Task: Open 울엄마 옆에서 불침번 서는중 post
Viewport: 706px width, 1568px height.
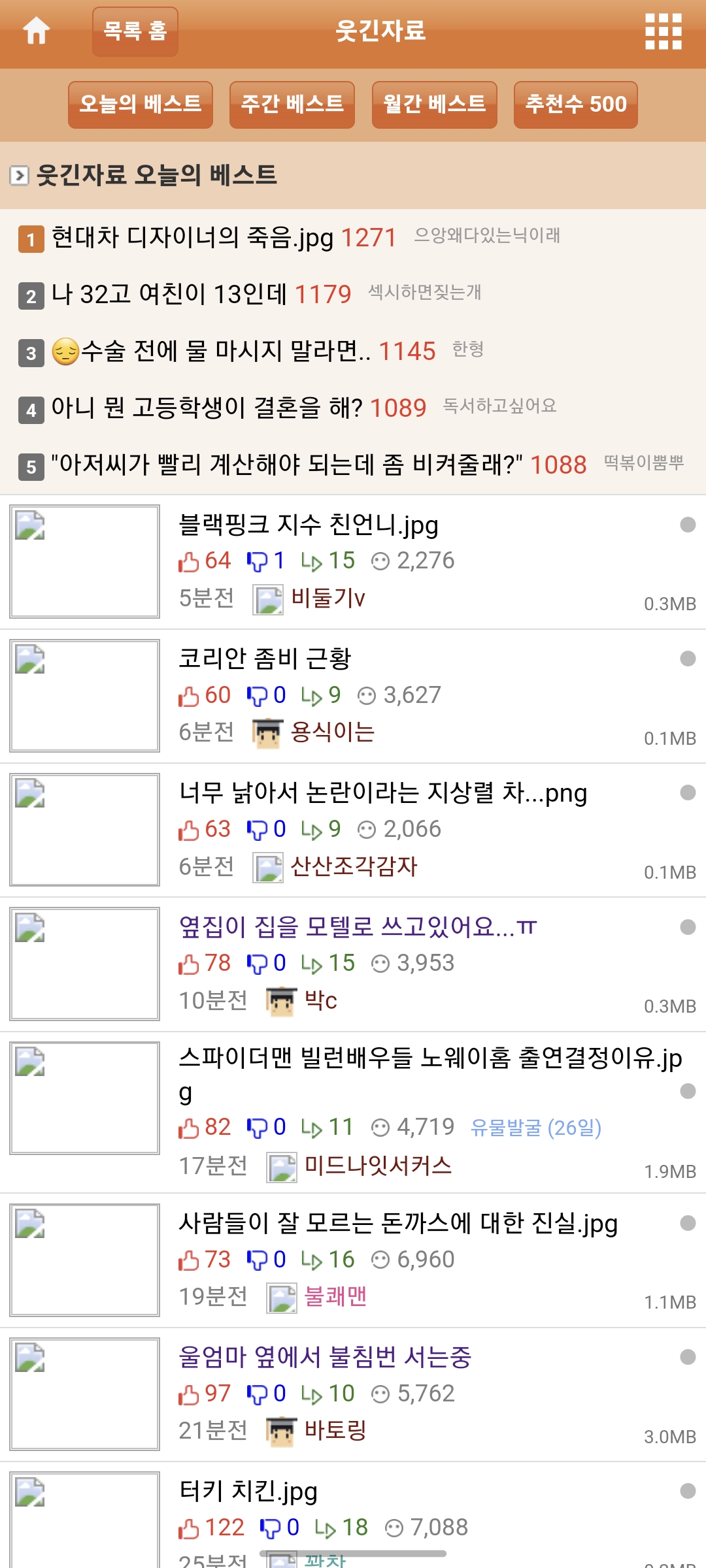Action: point(325,1357)
